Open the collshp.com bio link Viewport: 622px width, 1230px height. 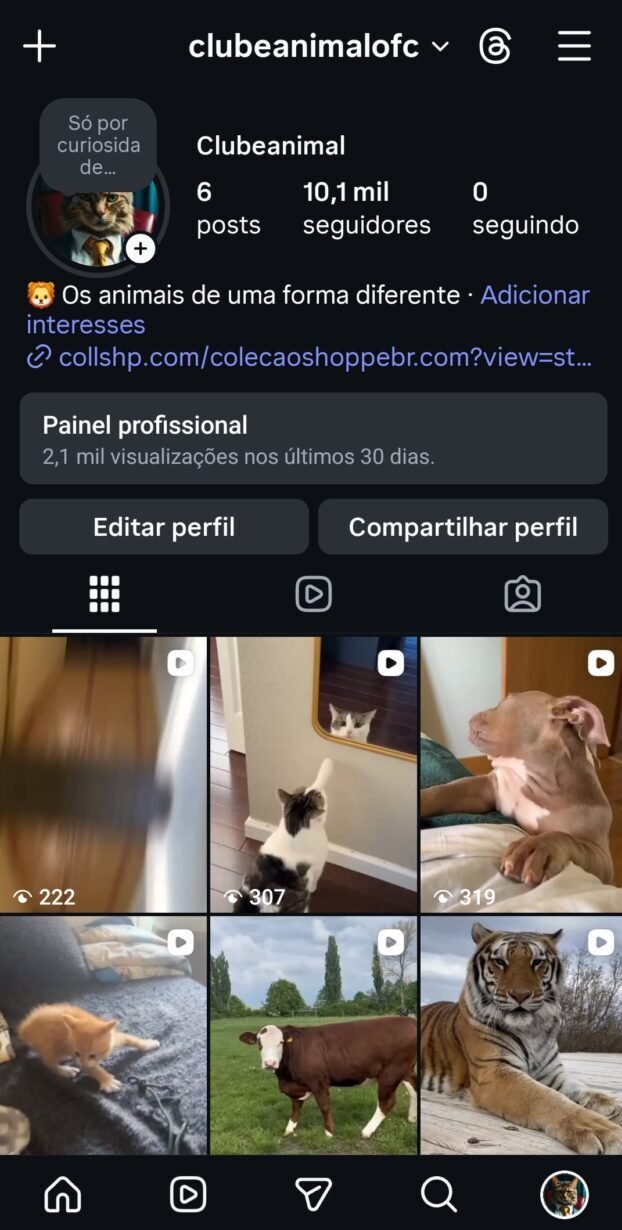pos(324,357)
